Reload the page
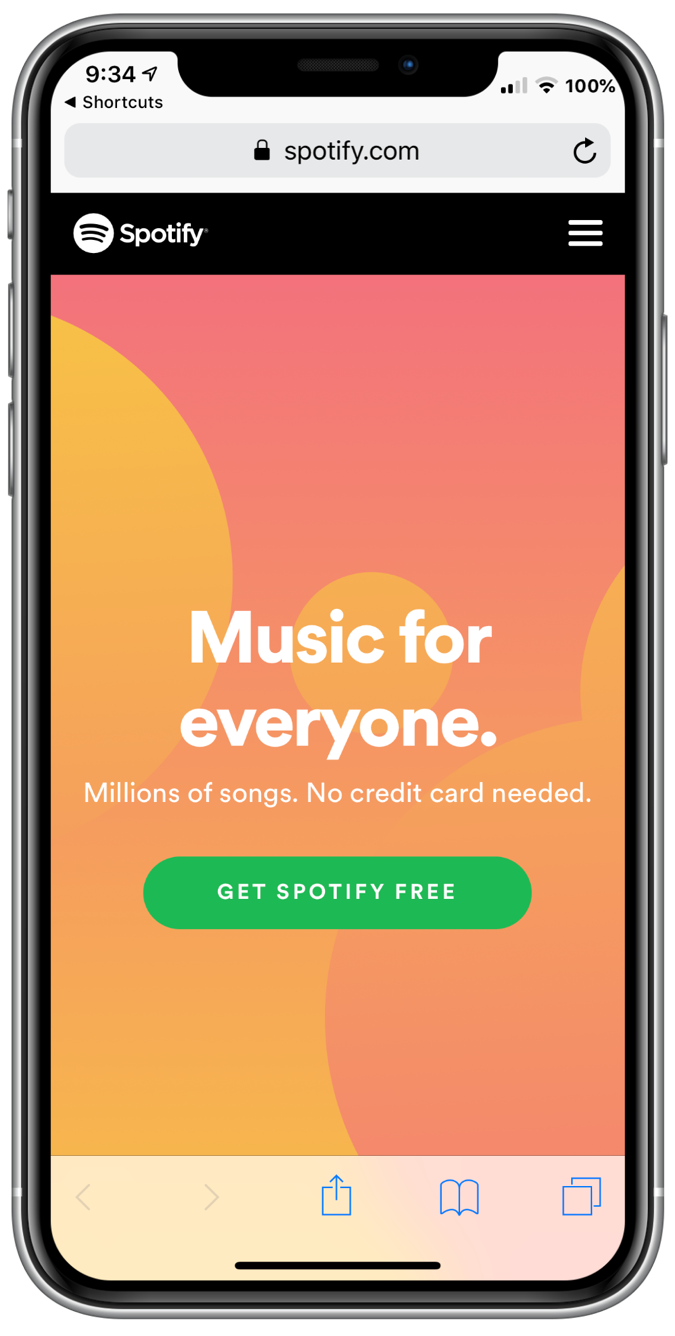This screenshot has height=1336, width=675. pyautogui.click(x=584, y=151)
